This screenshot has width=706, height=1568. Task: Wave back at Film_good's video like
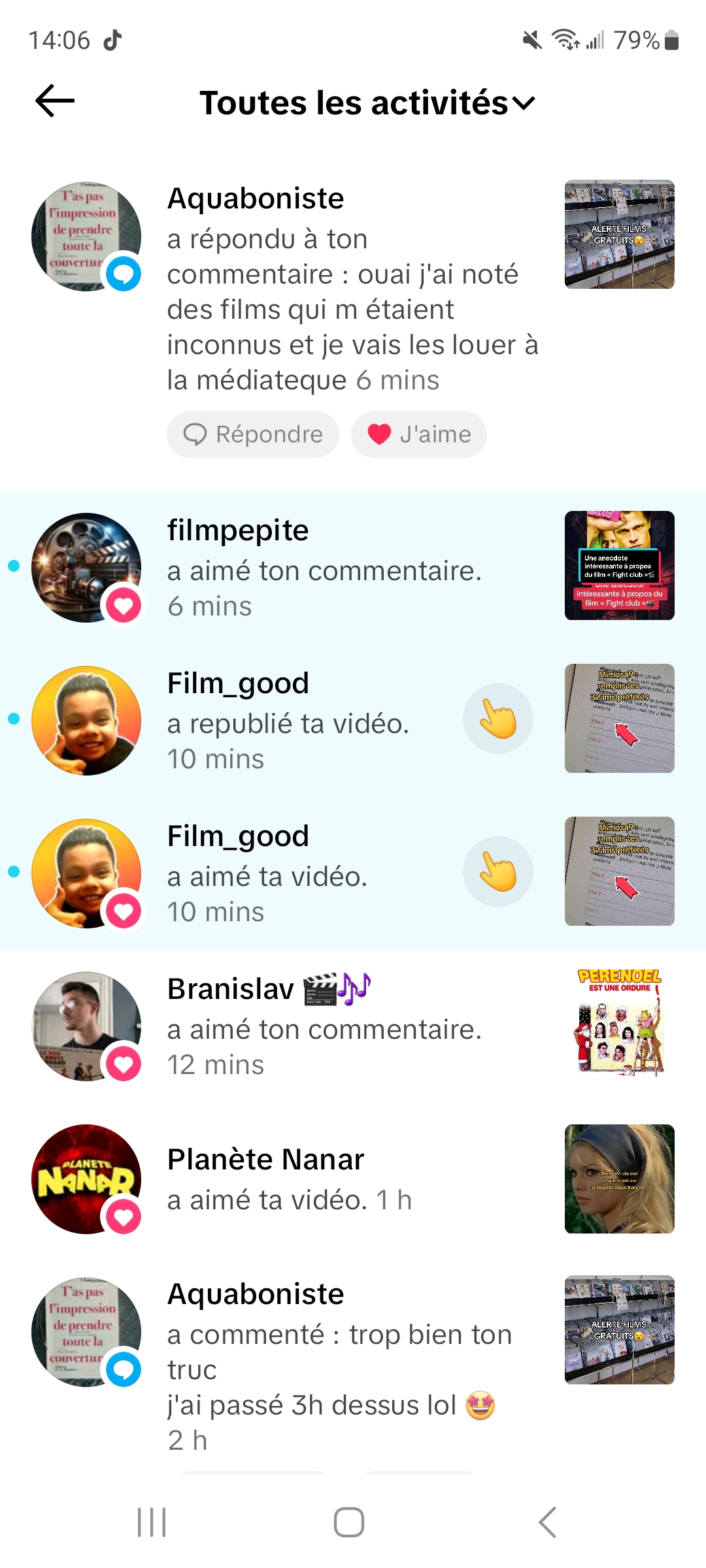498,872
